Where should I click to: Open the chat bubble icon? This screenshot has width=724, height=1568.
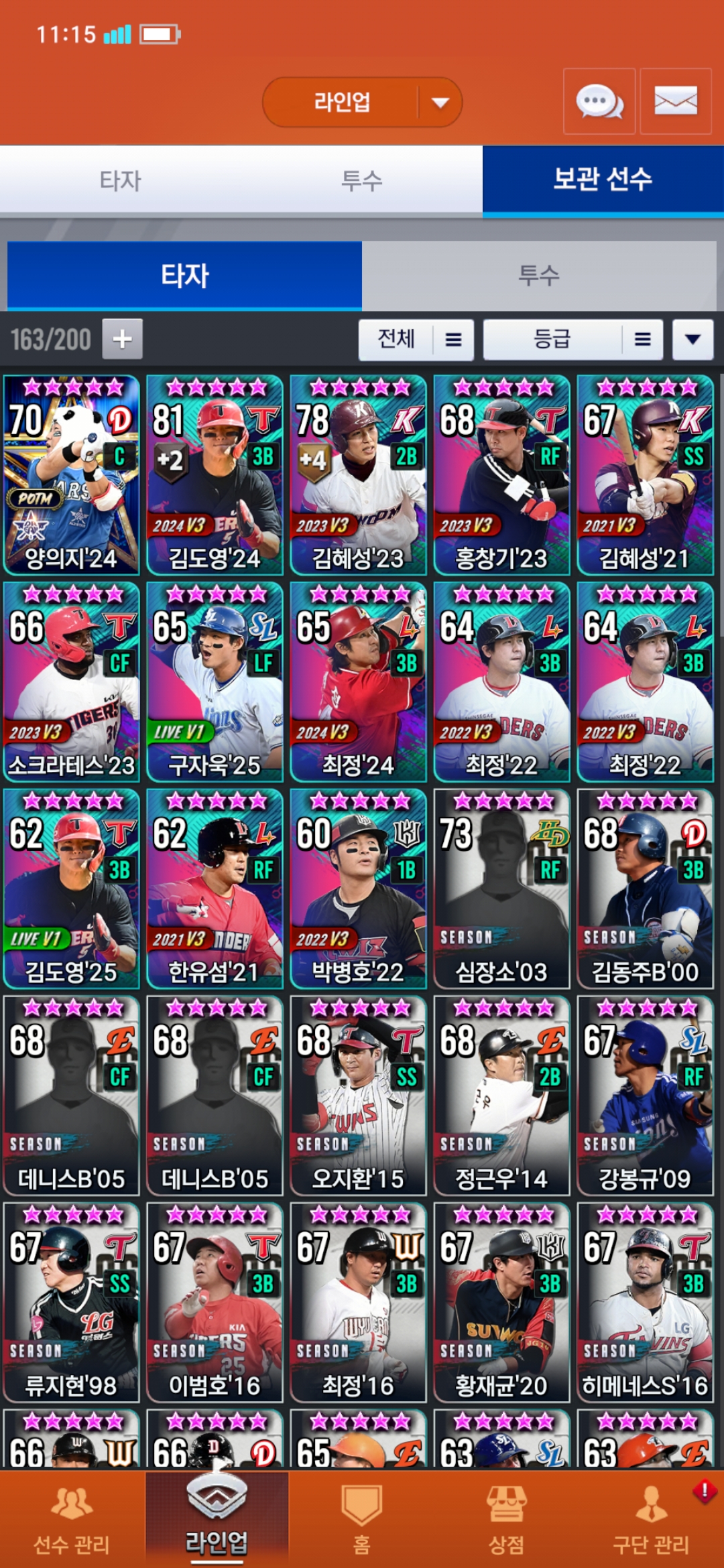click(599, 102)
